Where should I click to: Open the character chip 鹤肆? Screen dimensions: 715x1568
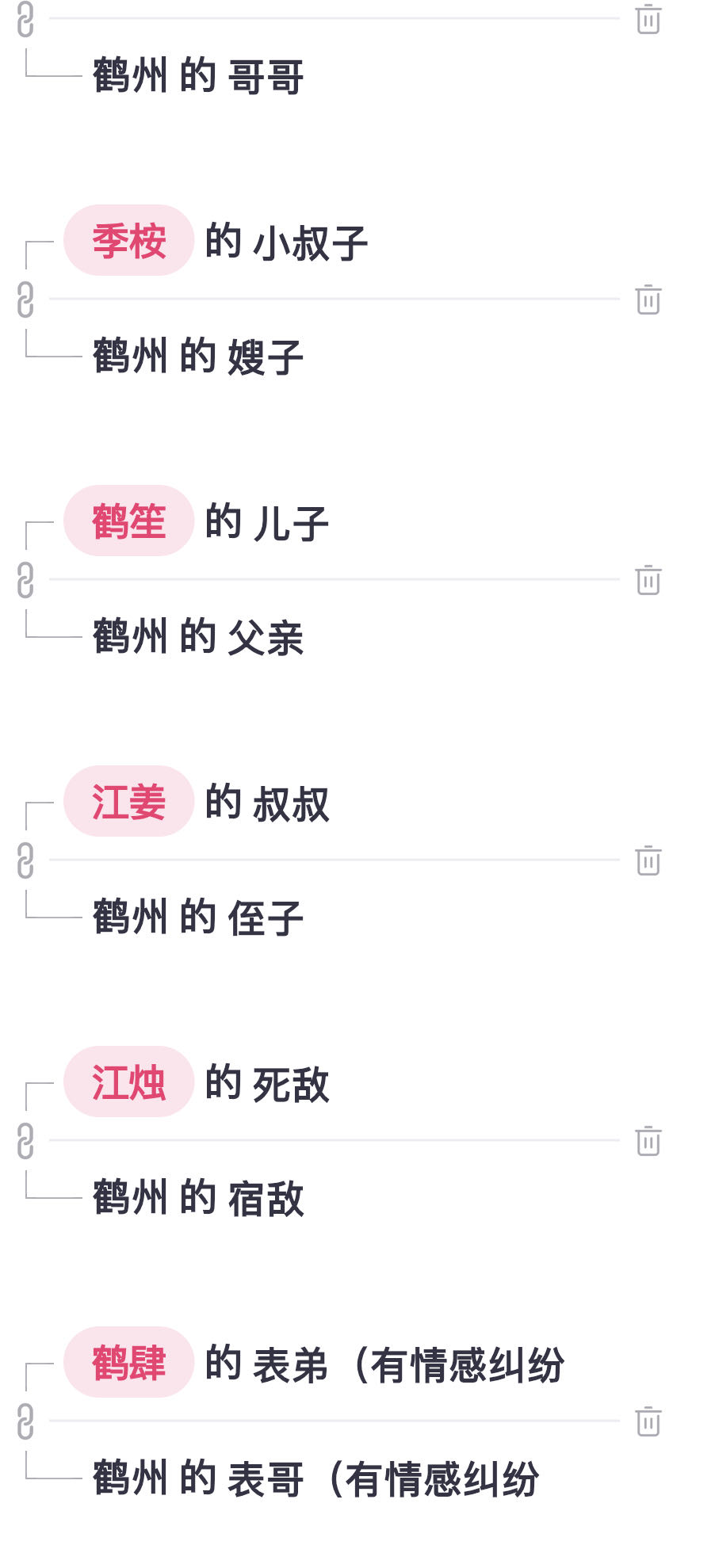(128, 1363)
